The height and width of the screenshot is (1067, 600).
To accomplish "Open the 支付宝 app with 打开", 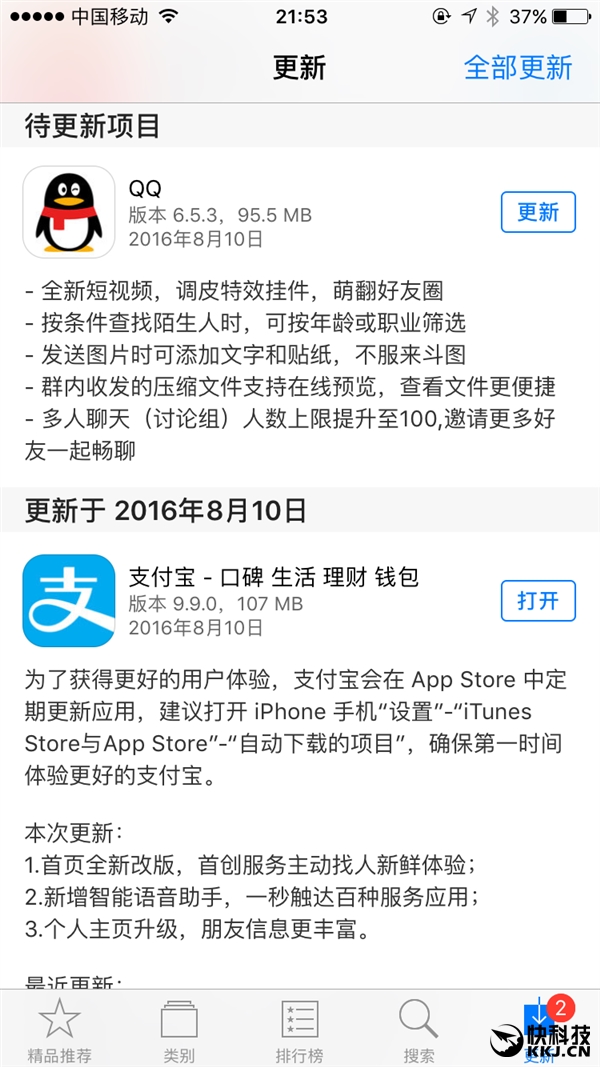I will [538, 600].
